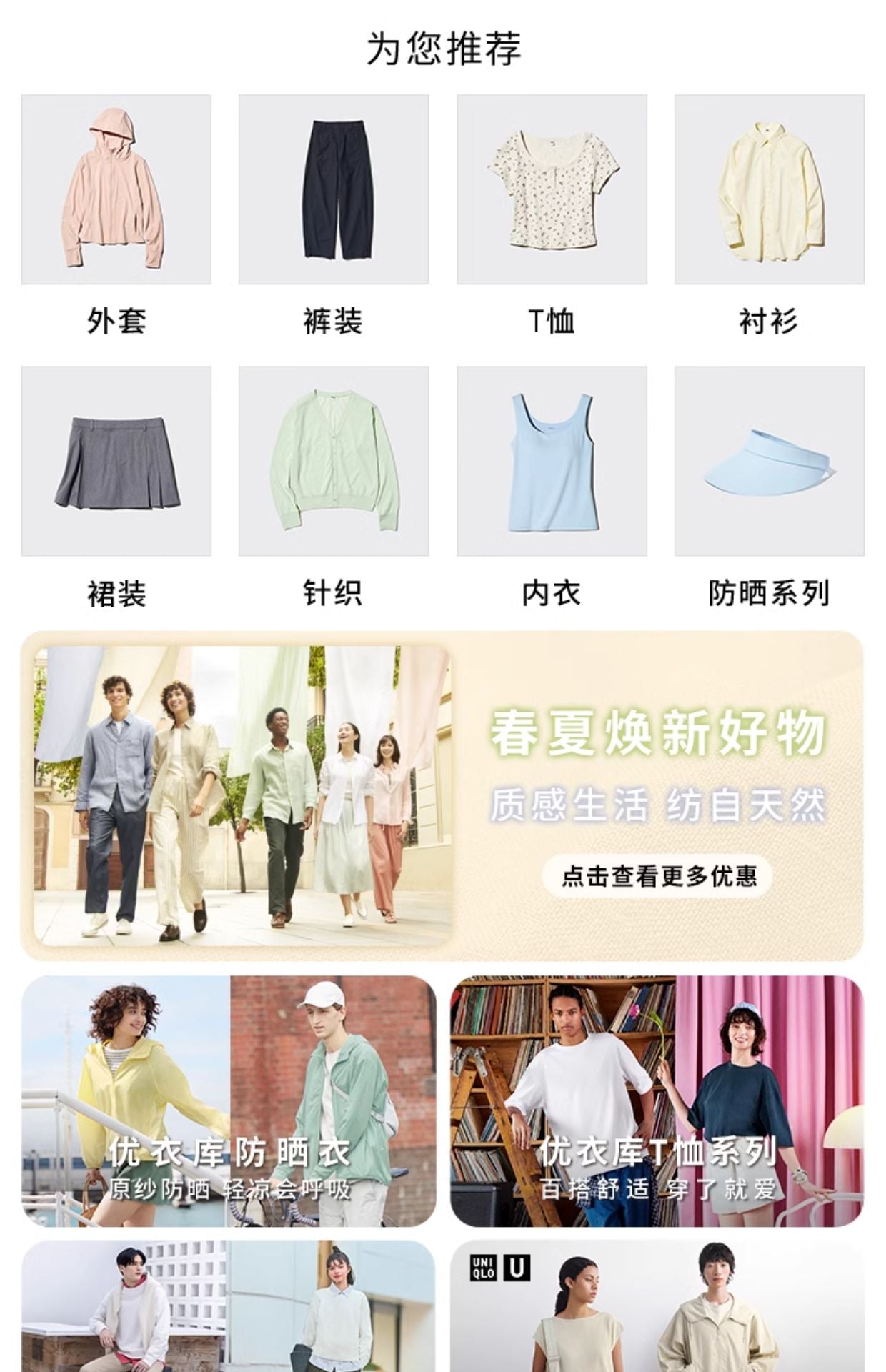Viewport: 886px width, 1372px height.
Task: Open the 优衣库T恤系列 card
Action: [656, 1101]
